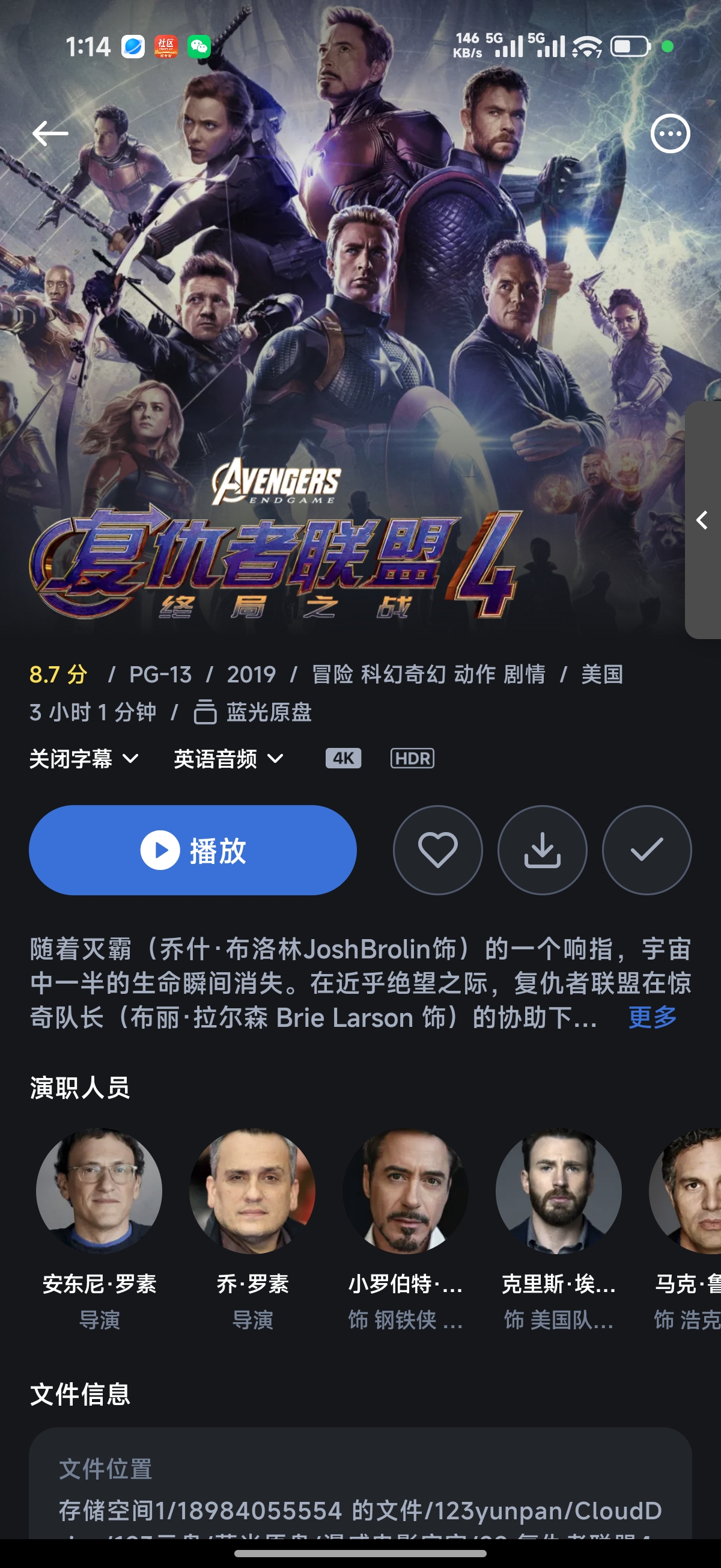Tap 更多 to expand the synopsis
The width and height of the screenshot is (721, 1568).
[652, 1018]
